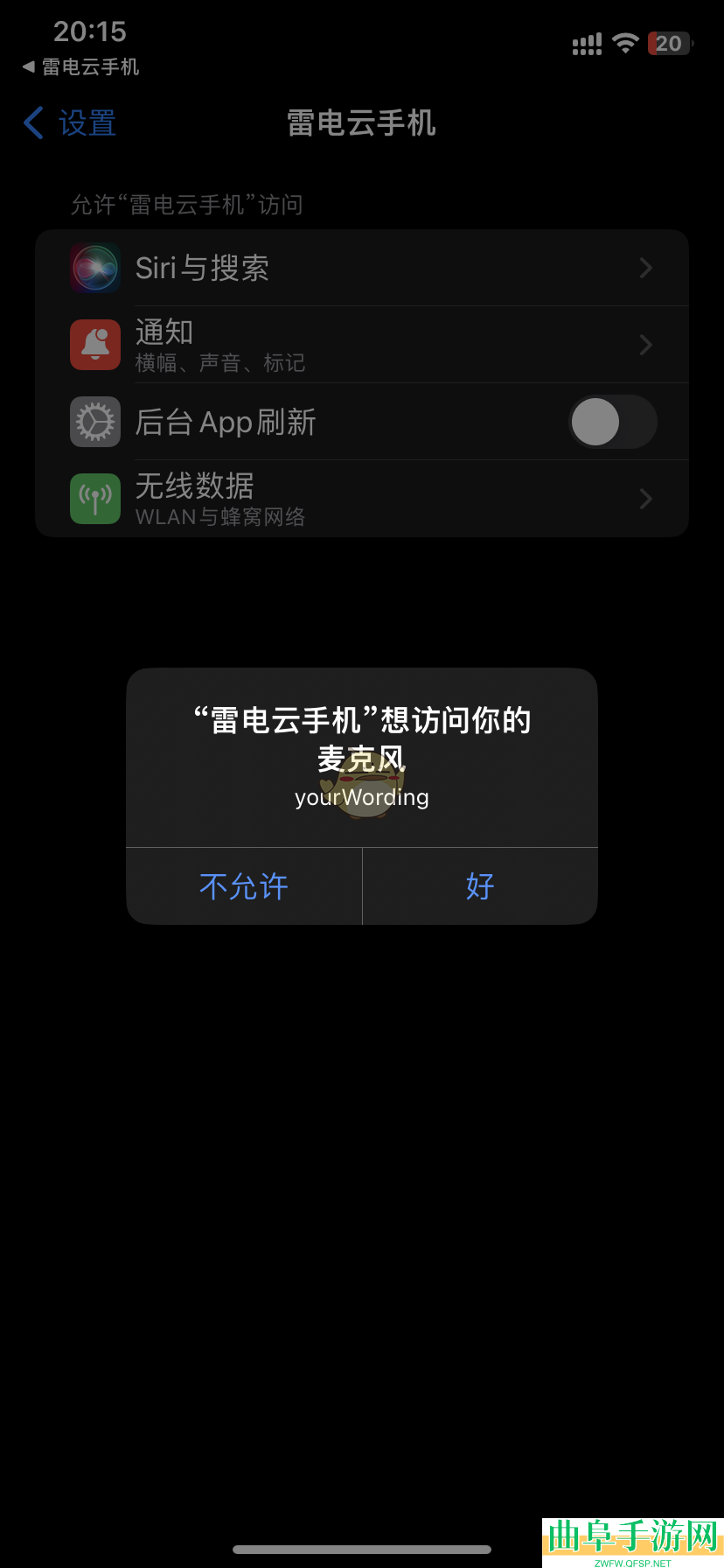Image resolution: width=724 pixels, height=1568 pixels.
Task: Tap the Wi-Fi icon in the status bar
Action: 627,44
